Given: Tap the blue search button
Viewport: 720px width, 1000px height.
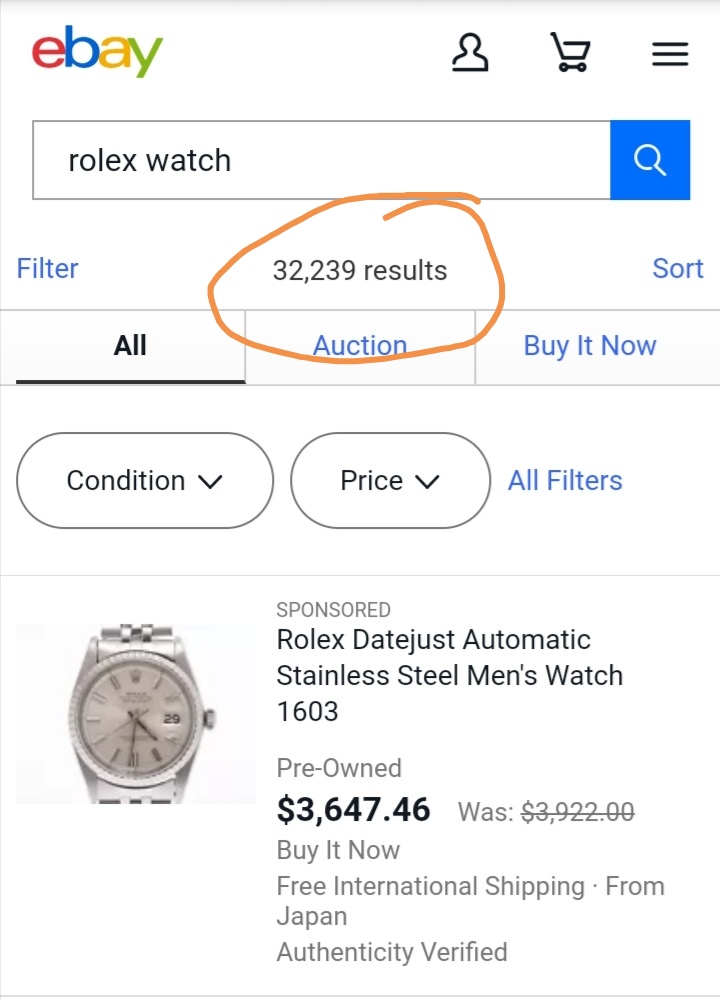Looking at the screenshot, I should (650, 160).
